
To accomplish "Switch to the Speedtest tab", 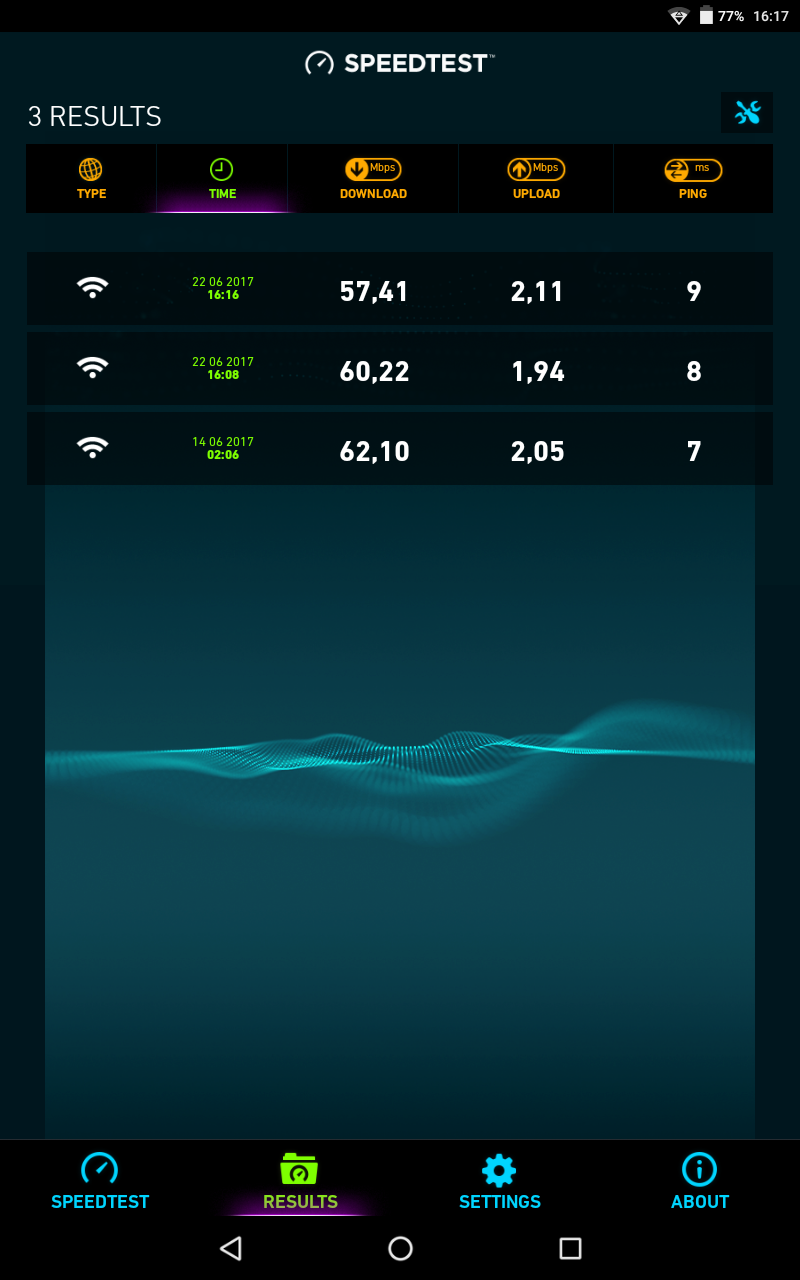I will point(100,1180).
